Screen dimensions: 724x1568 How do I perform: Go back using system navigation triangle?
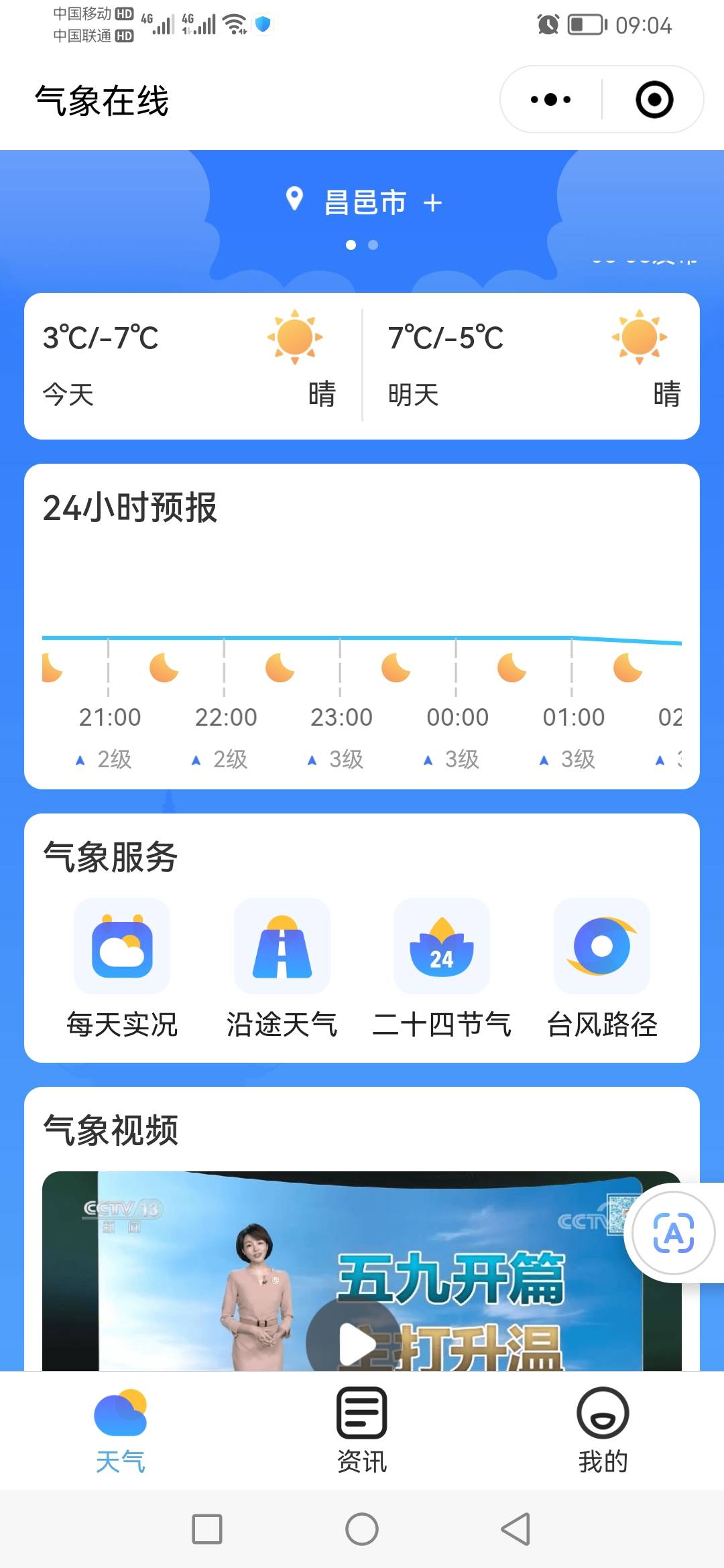516,1529
